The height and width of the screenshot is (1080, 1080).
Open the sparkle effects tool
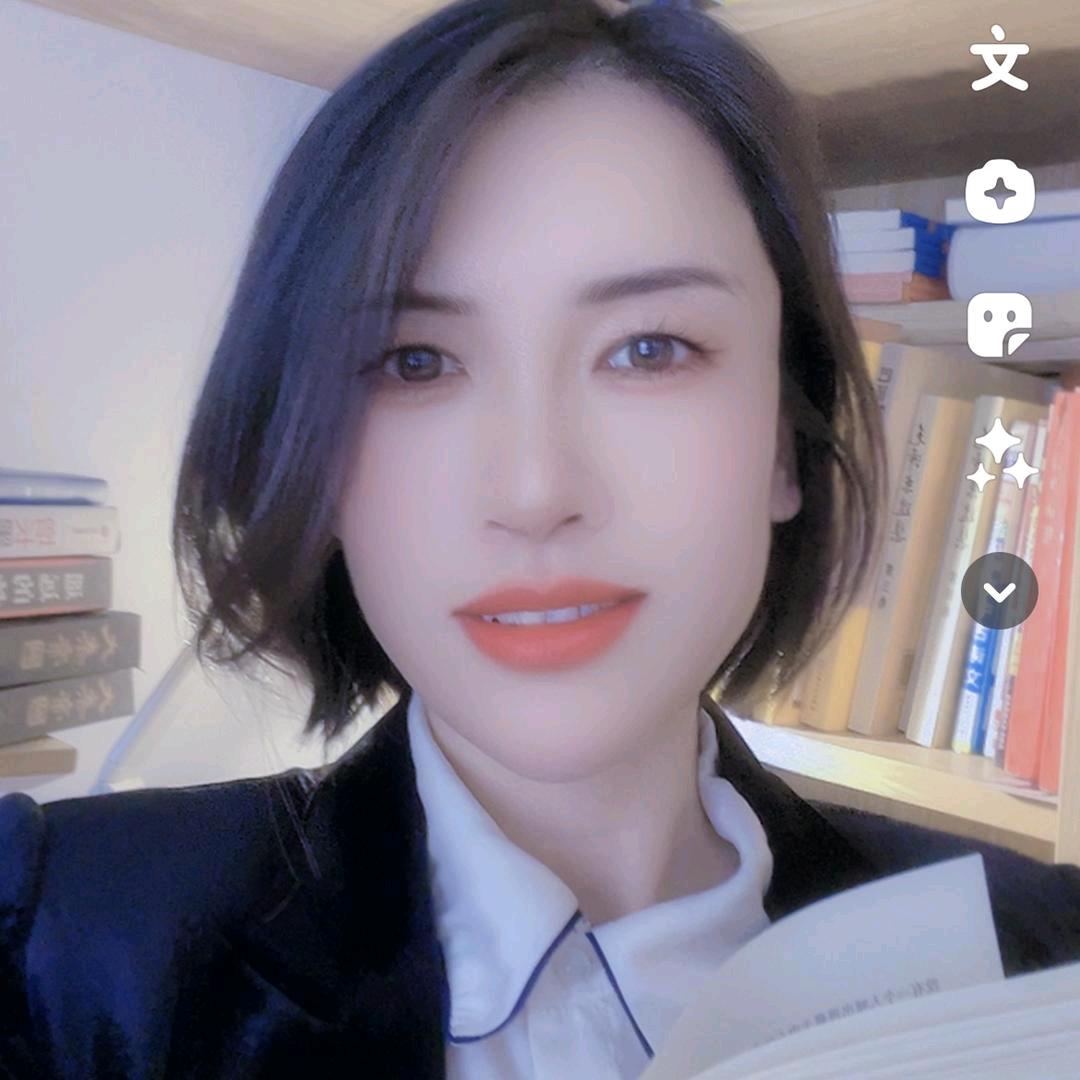click(x=1001, y=455)
